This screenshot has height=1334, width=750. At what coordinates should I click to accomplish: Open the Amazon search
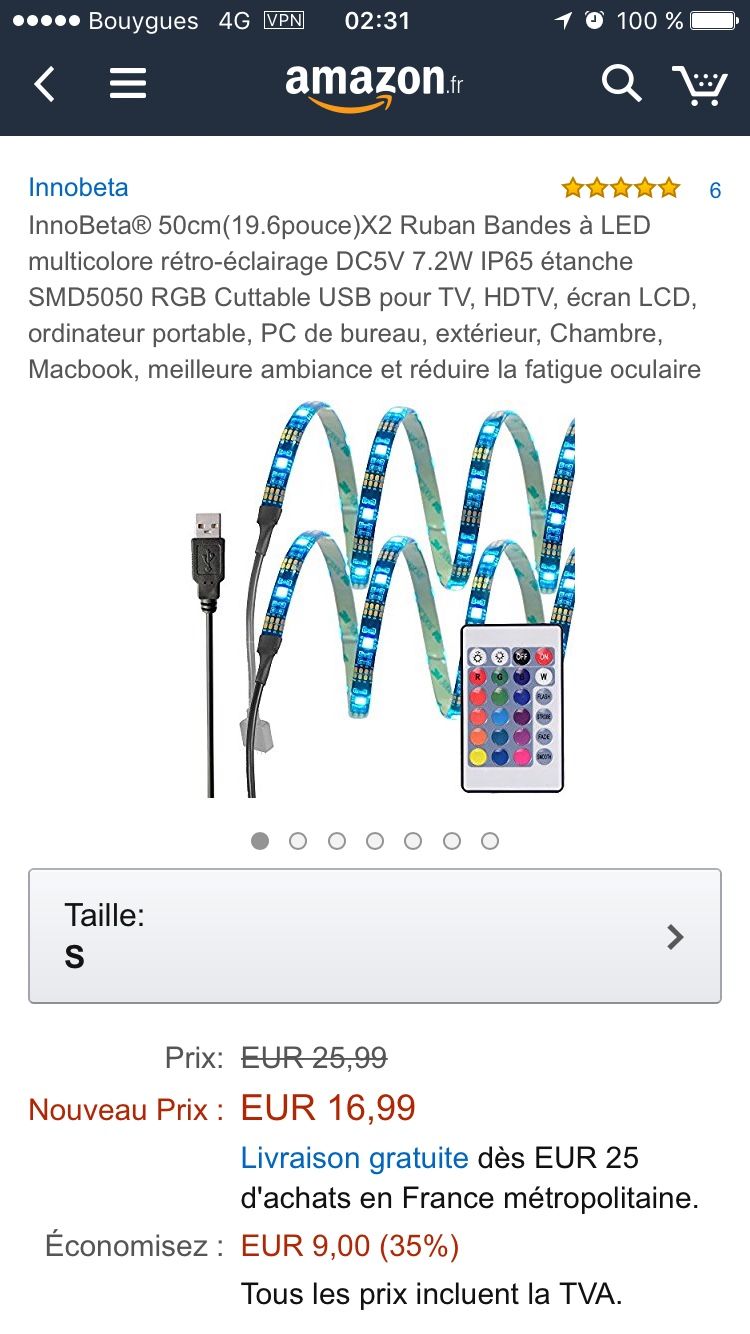tap(620, 84)
